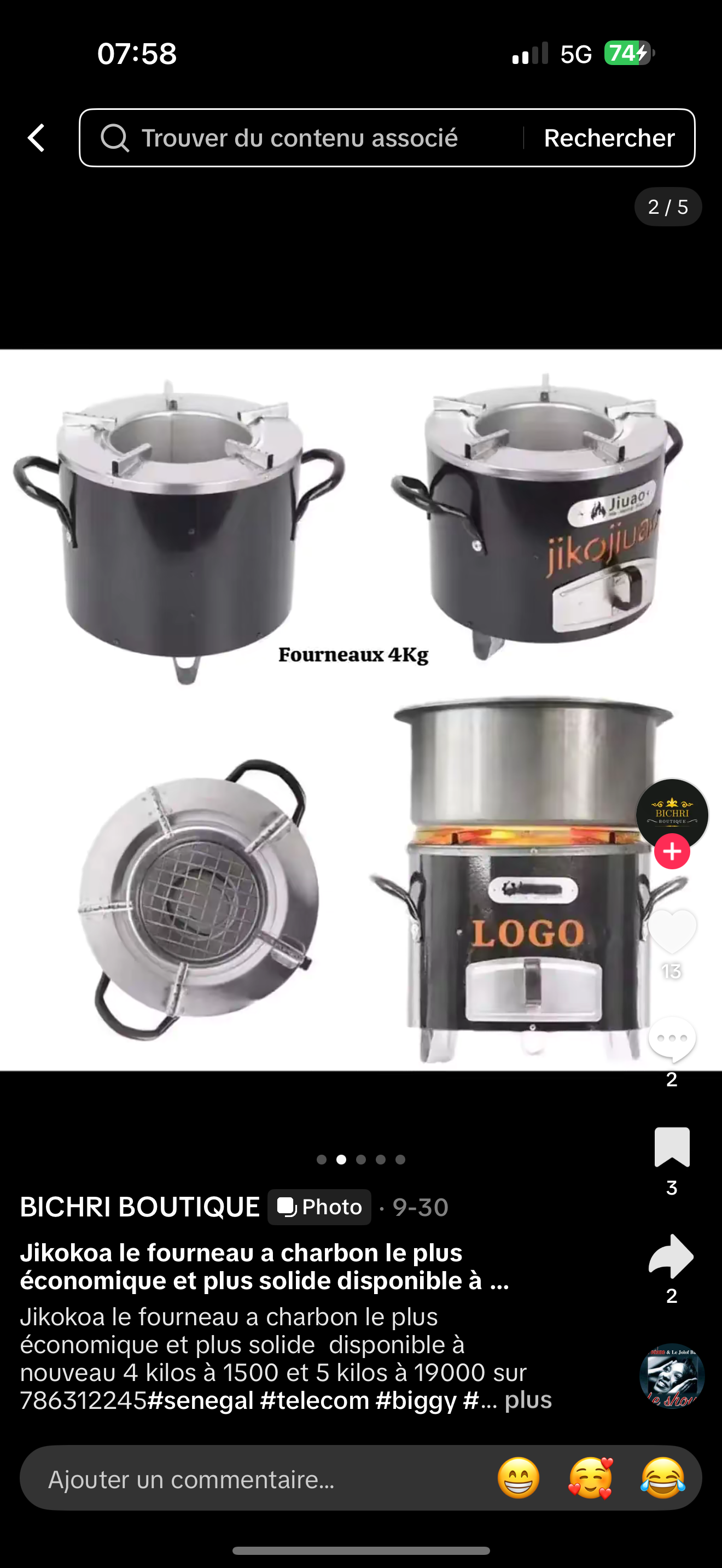
Task: Go back with the arrow icon
Action: pyautogui.click(x=37, y=138)
